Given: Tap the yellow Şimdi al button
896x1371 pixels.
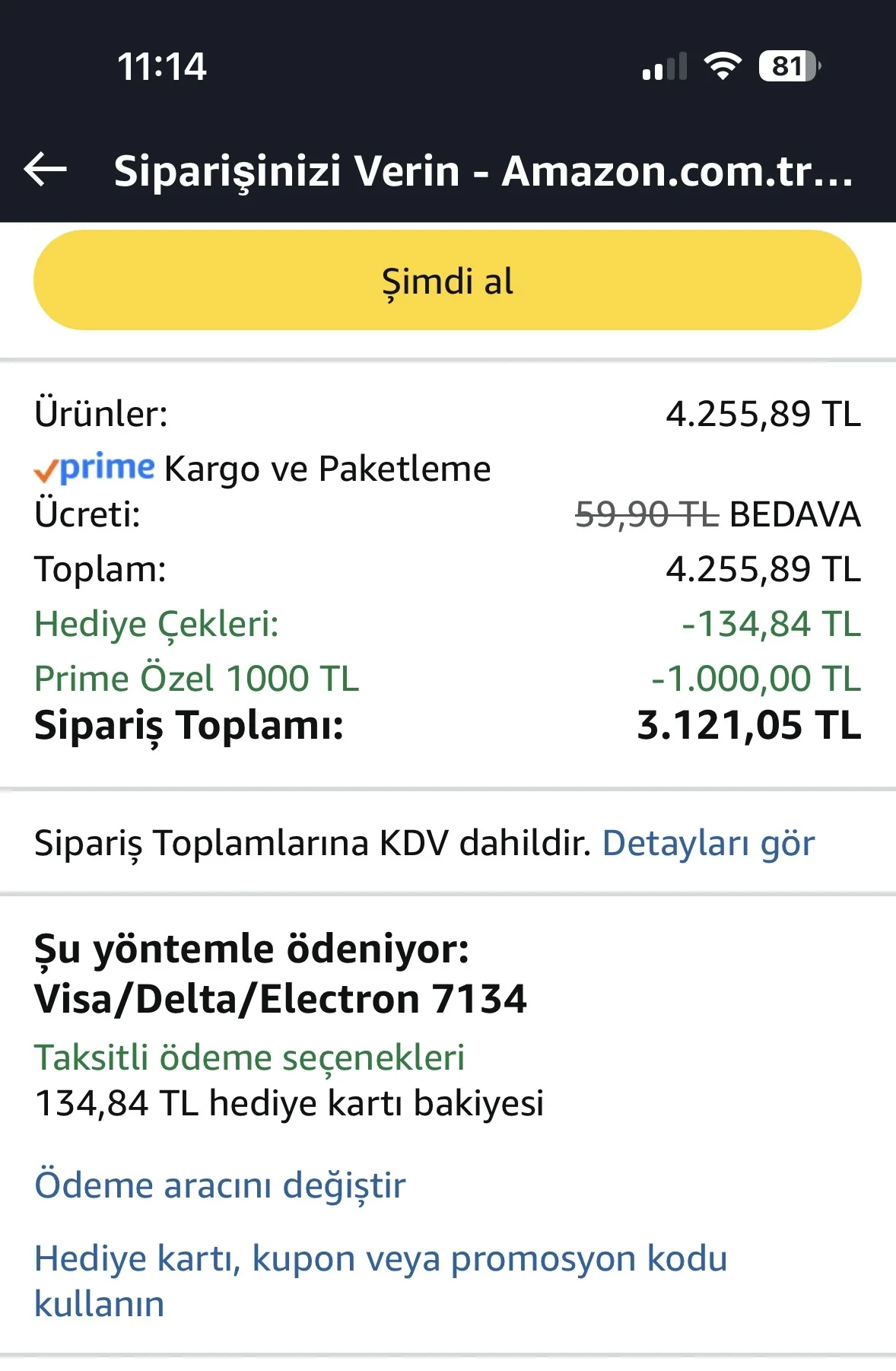Looking at the screenshot, I should coord(447,281).
